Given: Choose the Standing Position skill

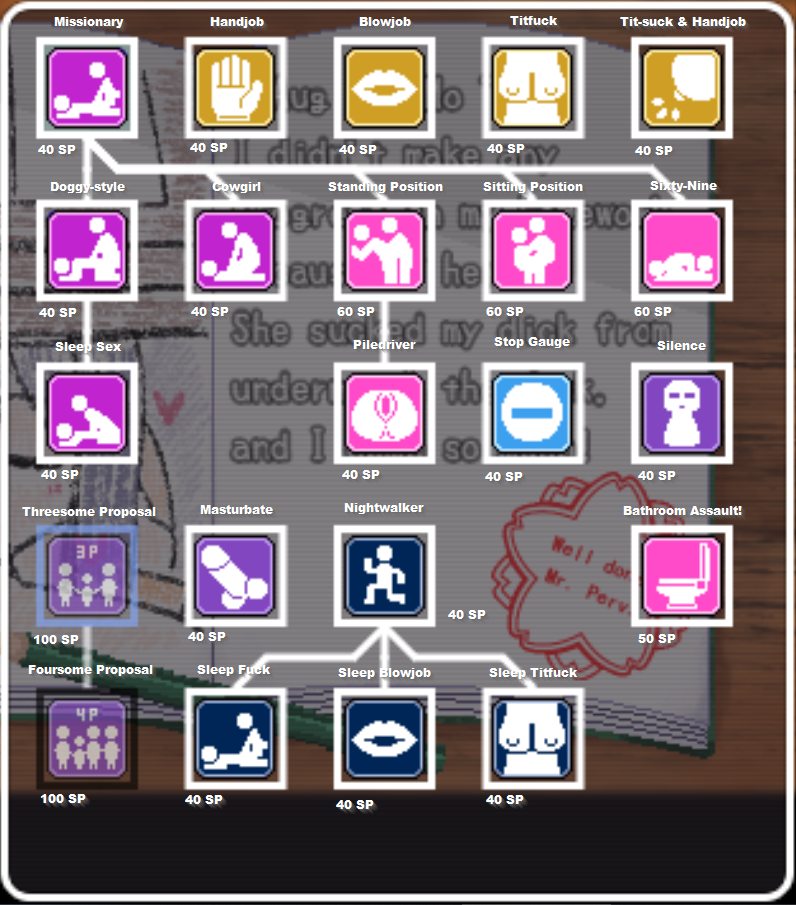Looking at the screenshot, I should tap(384, 249).
